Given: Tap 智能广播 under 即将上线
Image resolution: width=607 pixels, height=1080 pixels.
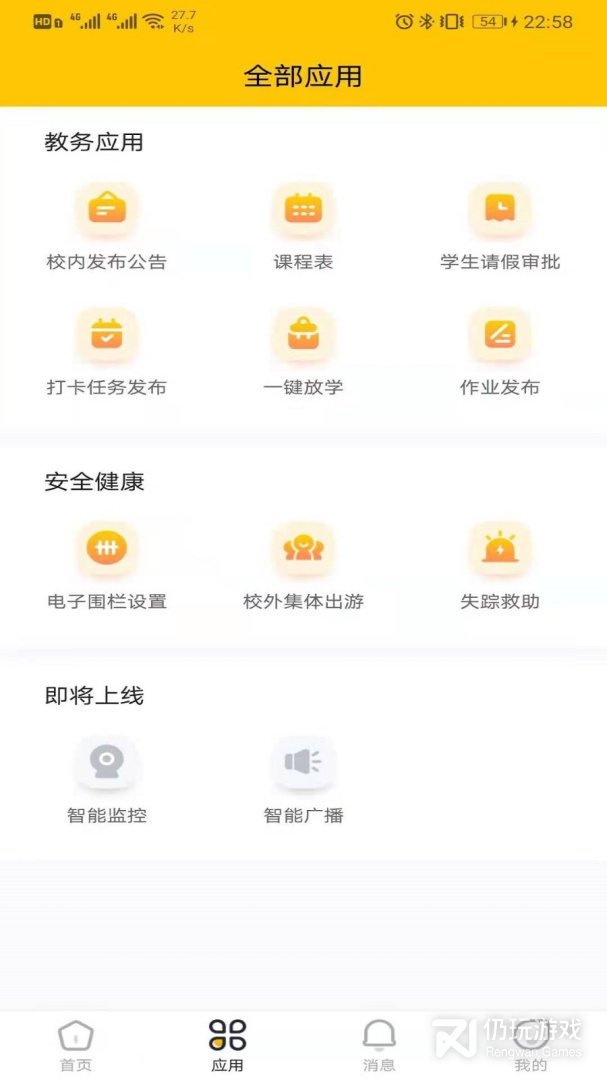Looking at the screenshot, I should 303,780.
